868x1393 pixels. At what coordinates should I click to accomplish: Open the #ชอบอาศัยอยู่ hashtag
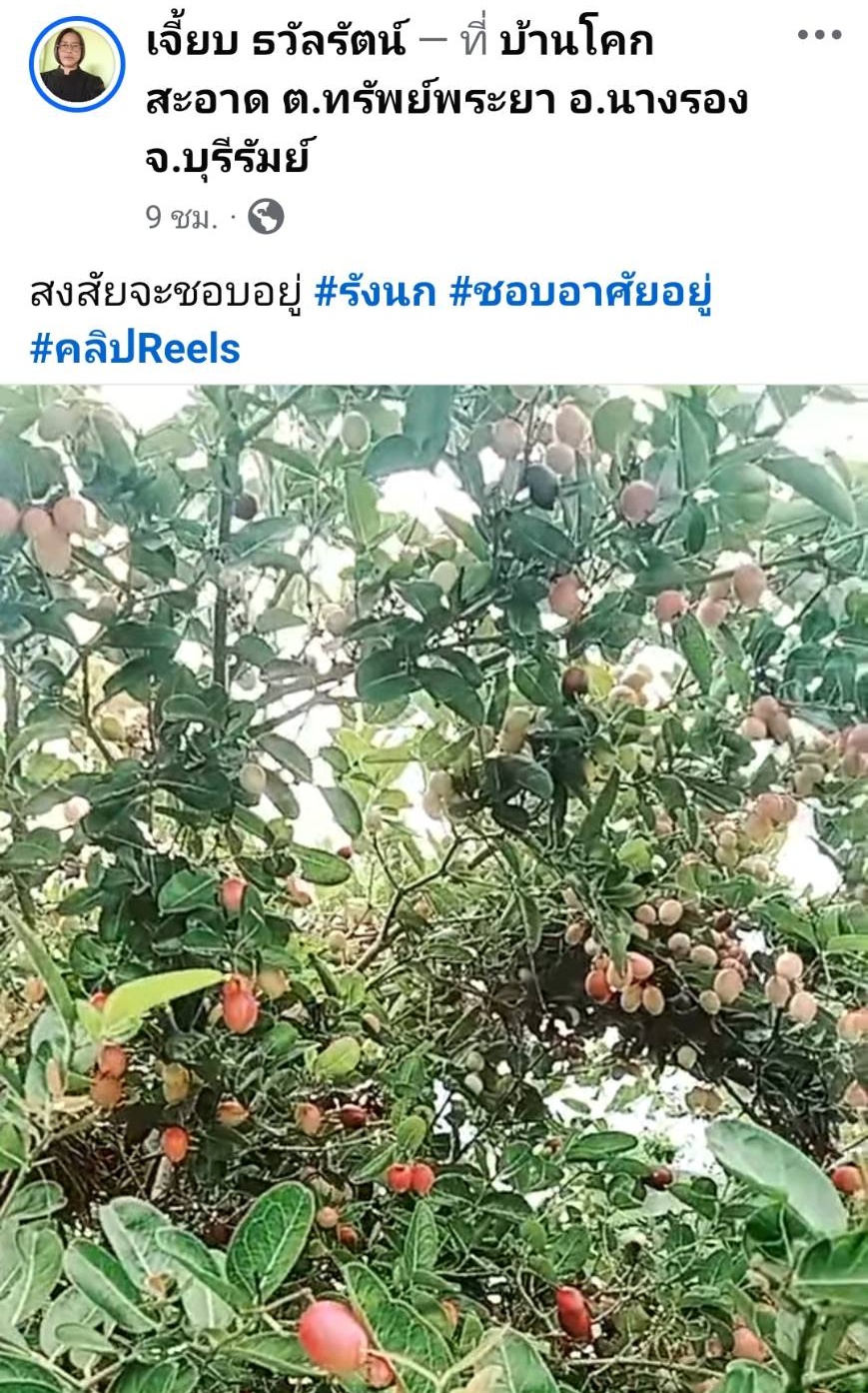tap(580, 293)
